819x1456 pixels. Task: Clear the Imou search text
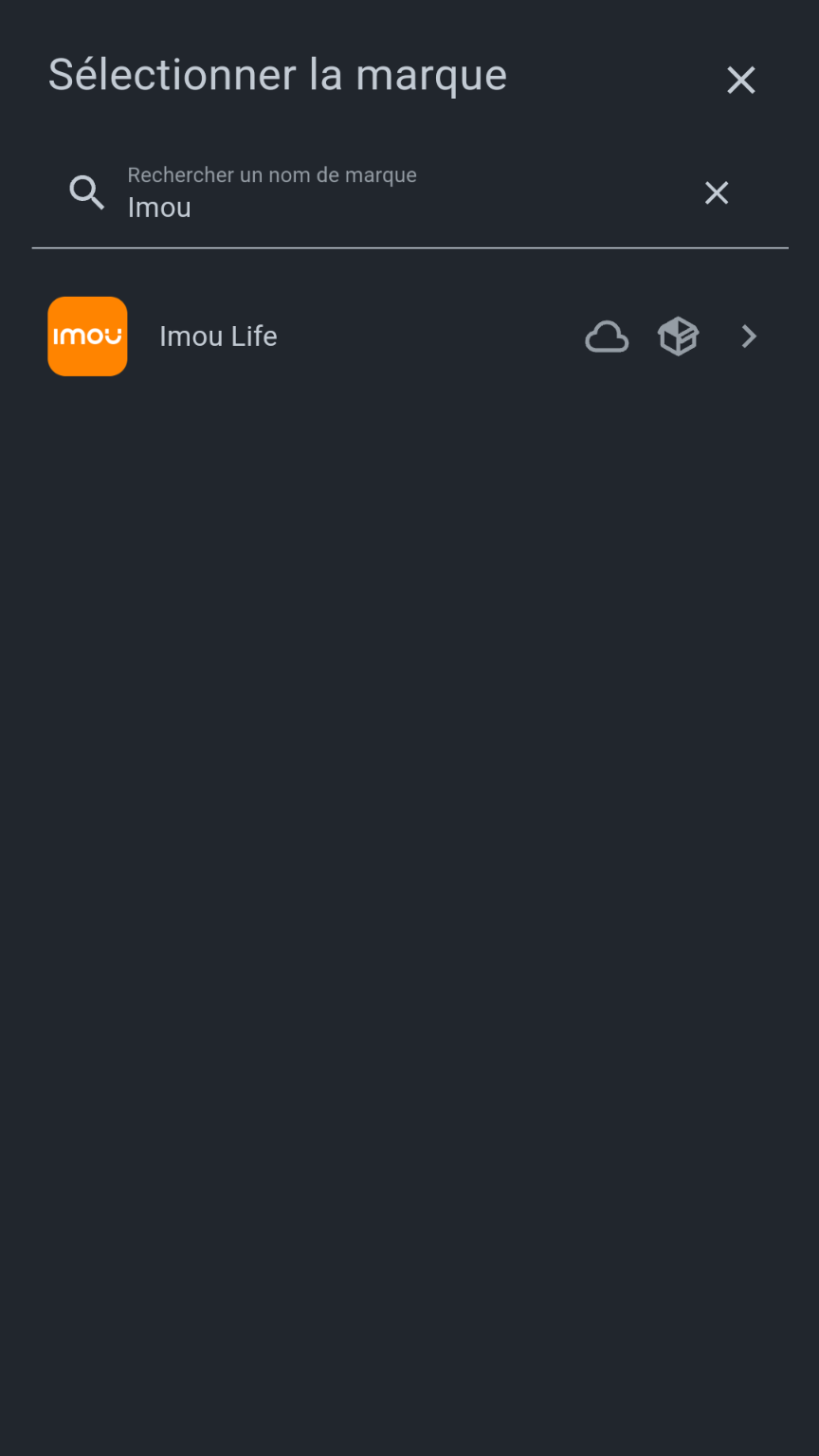[x=717, y=193]
